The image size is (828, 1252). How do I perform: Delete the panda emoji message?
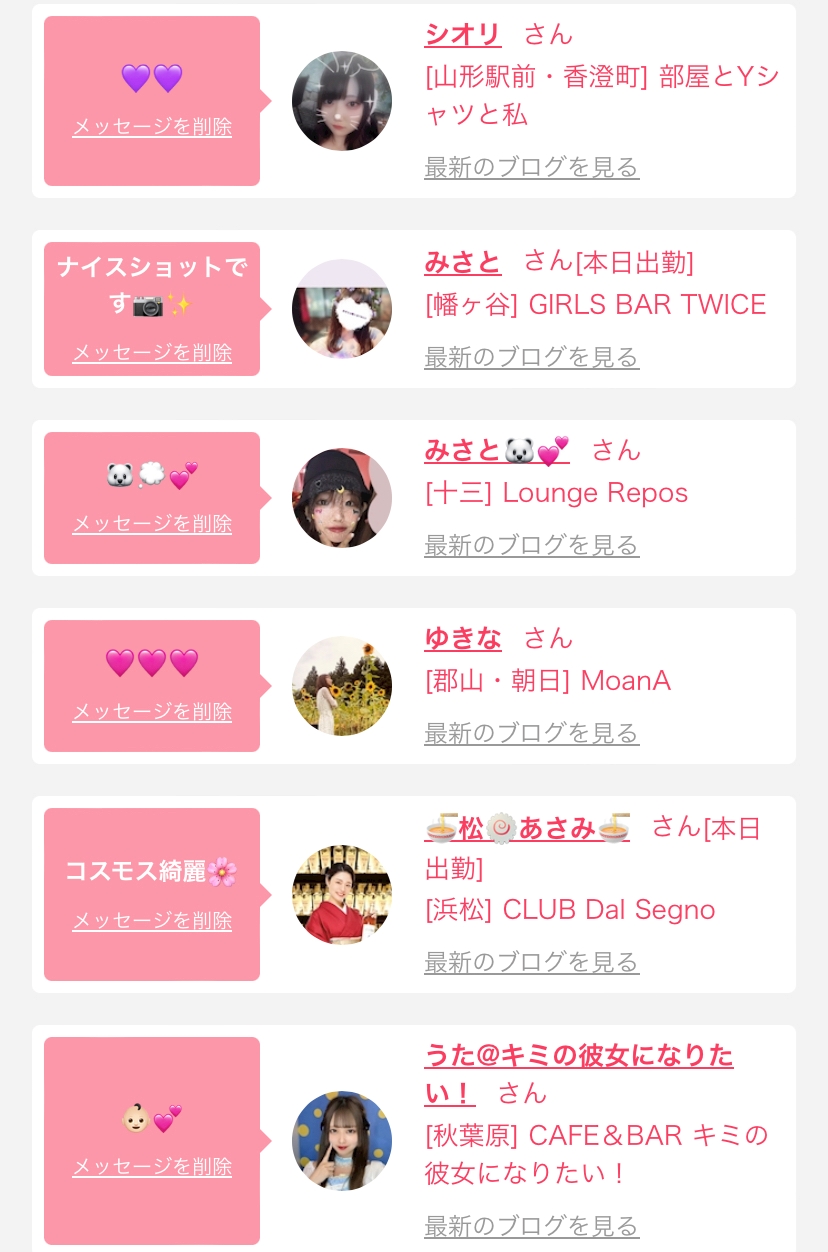(x=152, y=524)
